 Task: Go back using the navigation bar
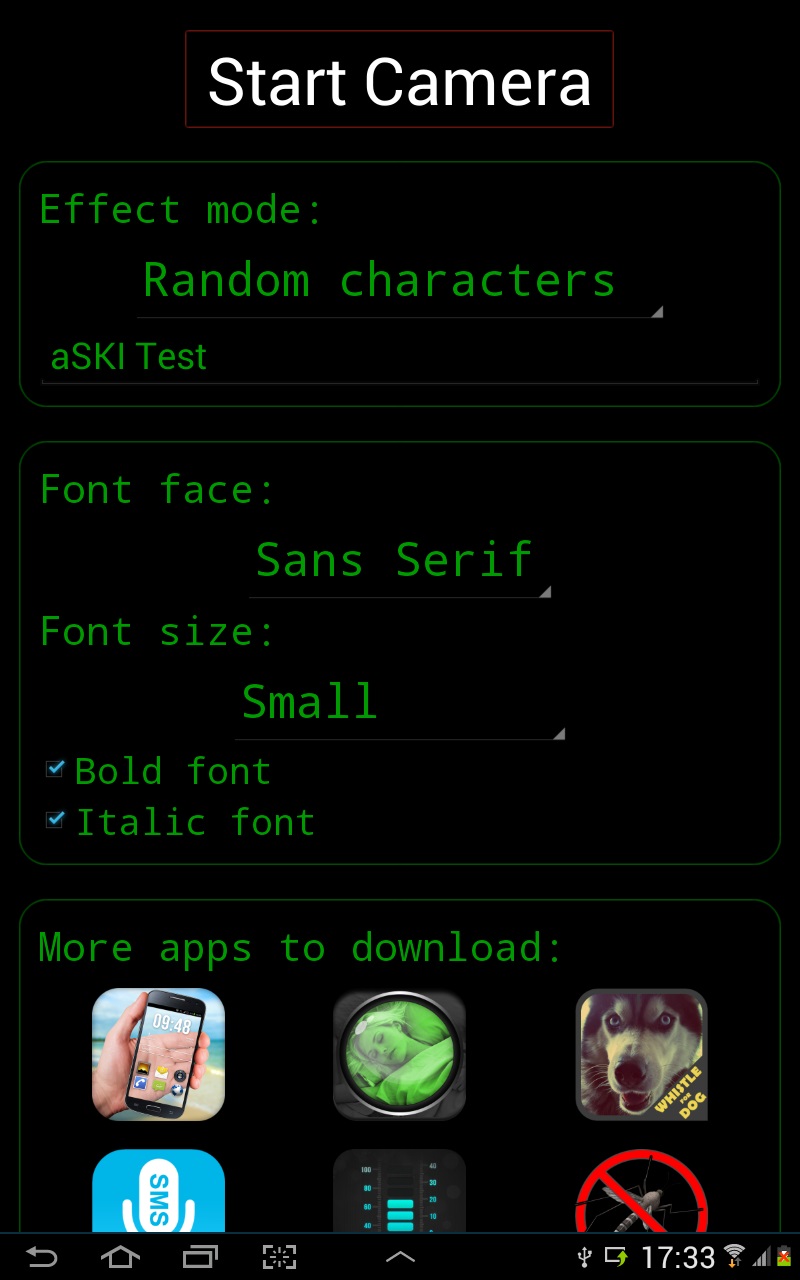41,1256
